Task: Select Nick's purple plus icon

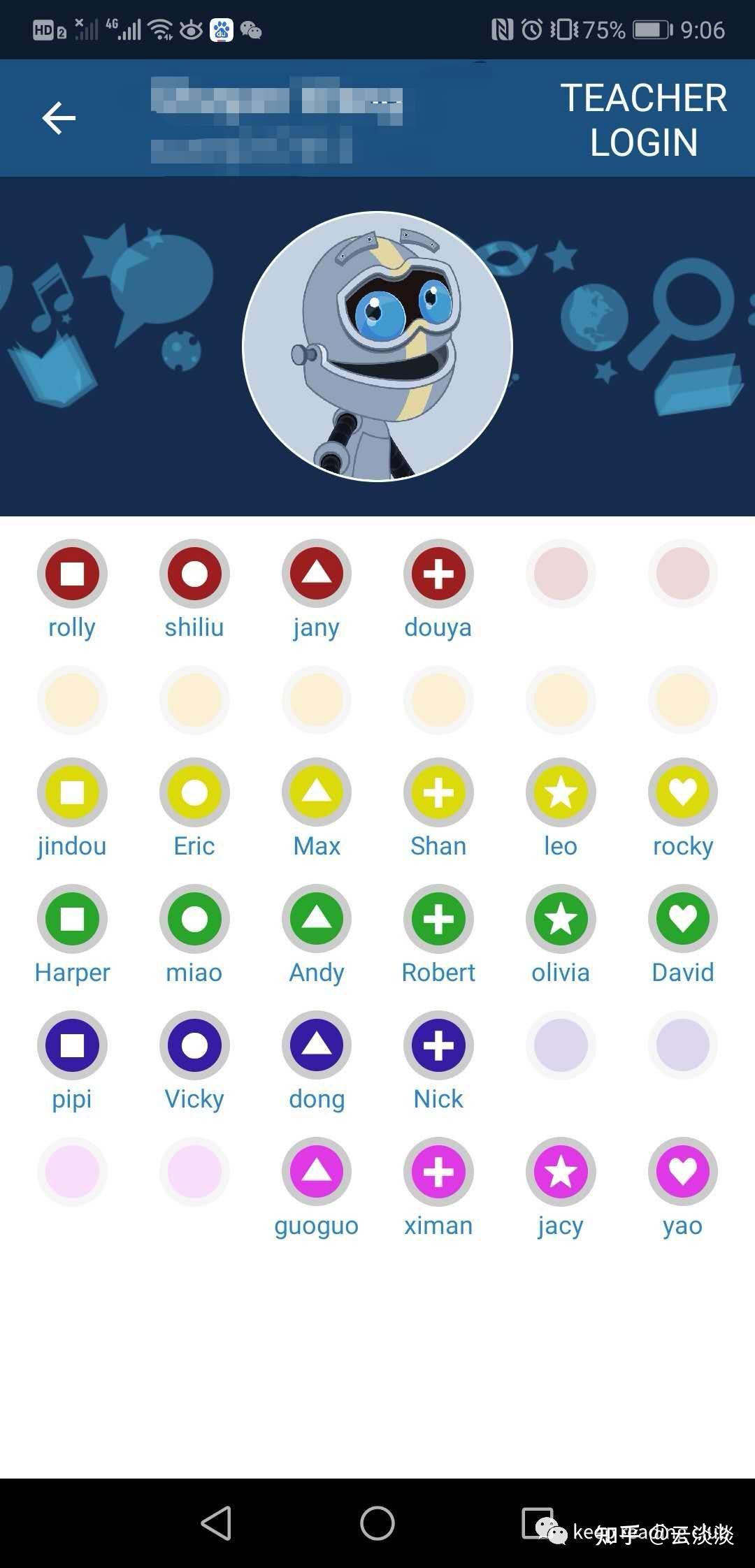Action: [438, 1045]
